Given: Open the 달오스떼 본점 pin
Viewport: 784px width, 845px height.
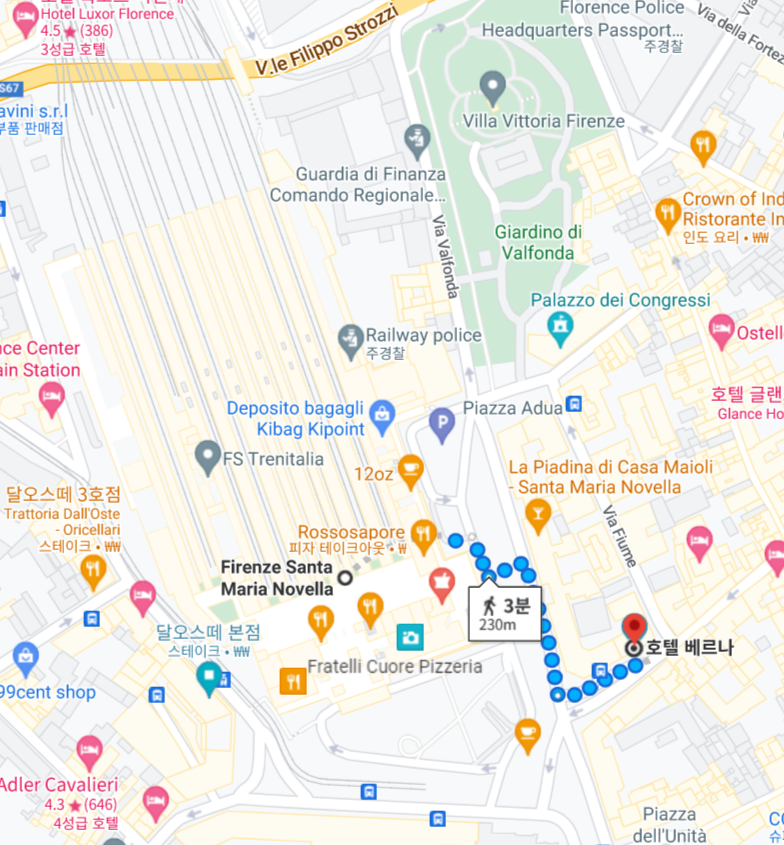Looking at the screenshot, I should [210, 677].
